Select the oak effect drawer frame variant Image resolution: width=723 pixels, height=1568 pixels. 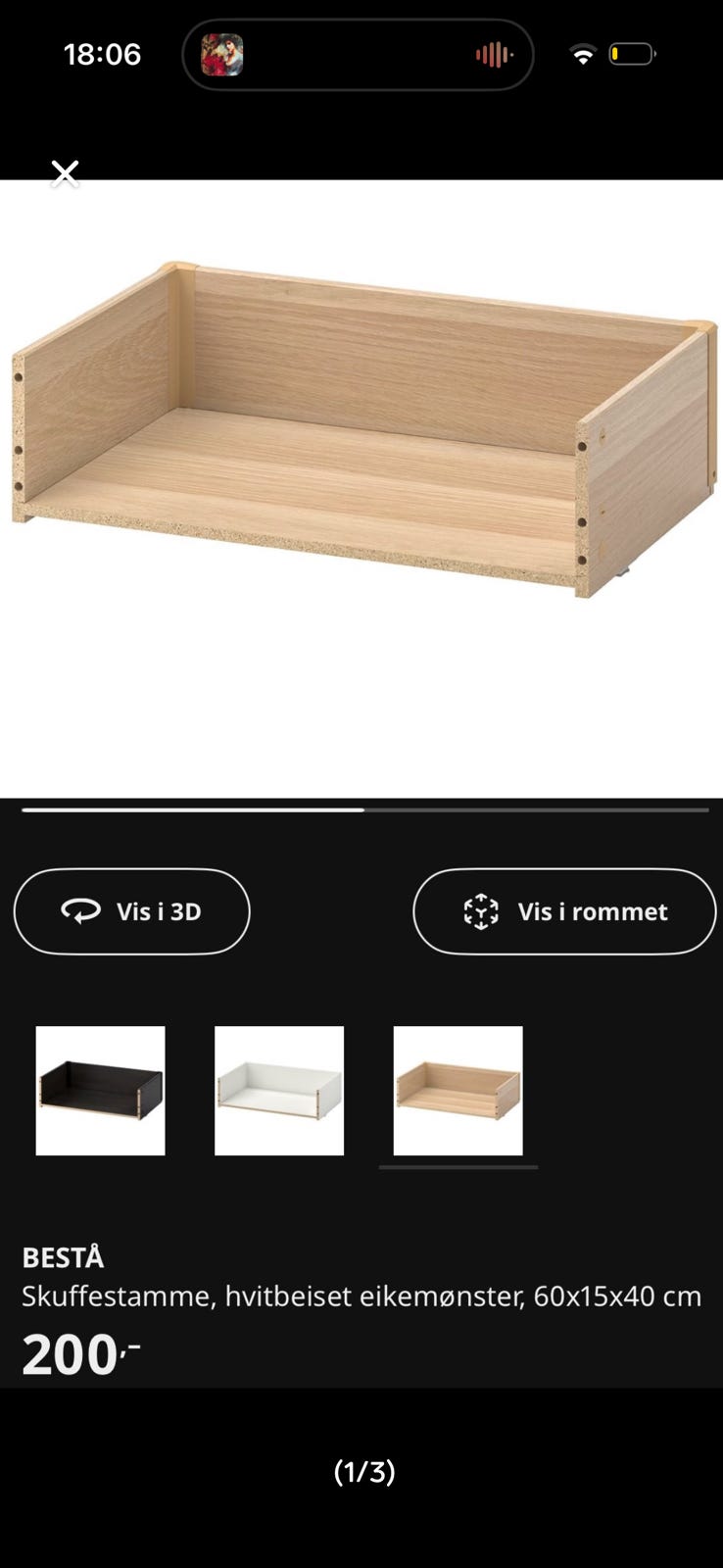458,1089
